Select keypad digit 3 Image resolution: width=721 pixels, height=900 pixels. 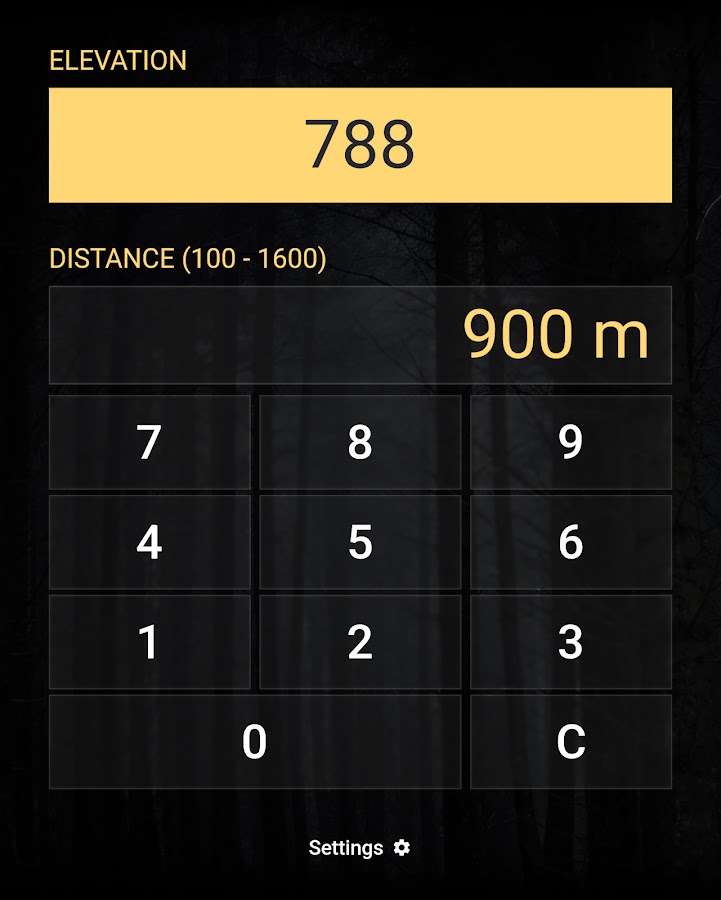coord(571,642)
